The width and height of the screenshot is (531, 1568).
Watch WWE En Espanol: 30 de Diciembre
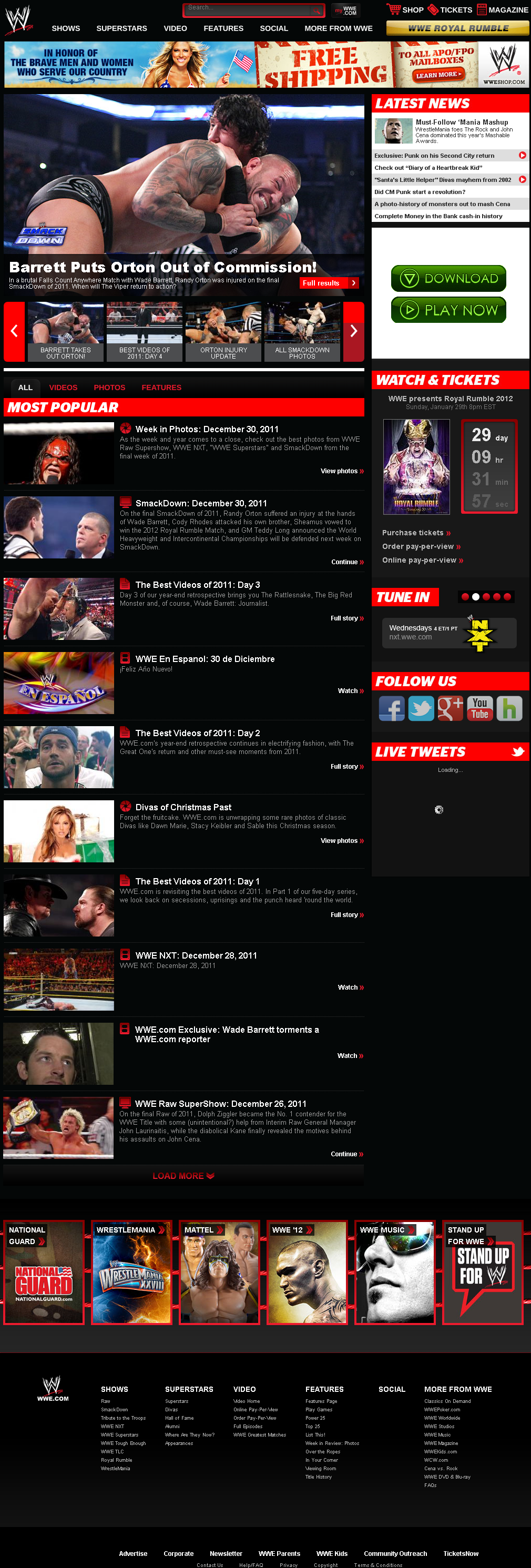(x=350, y=691)
